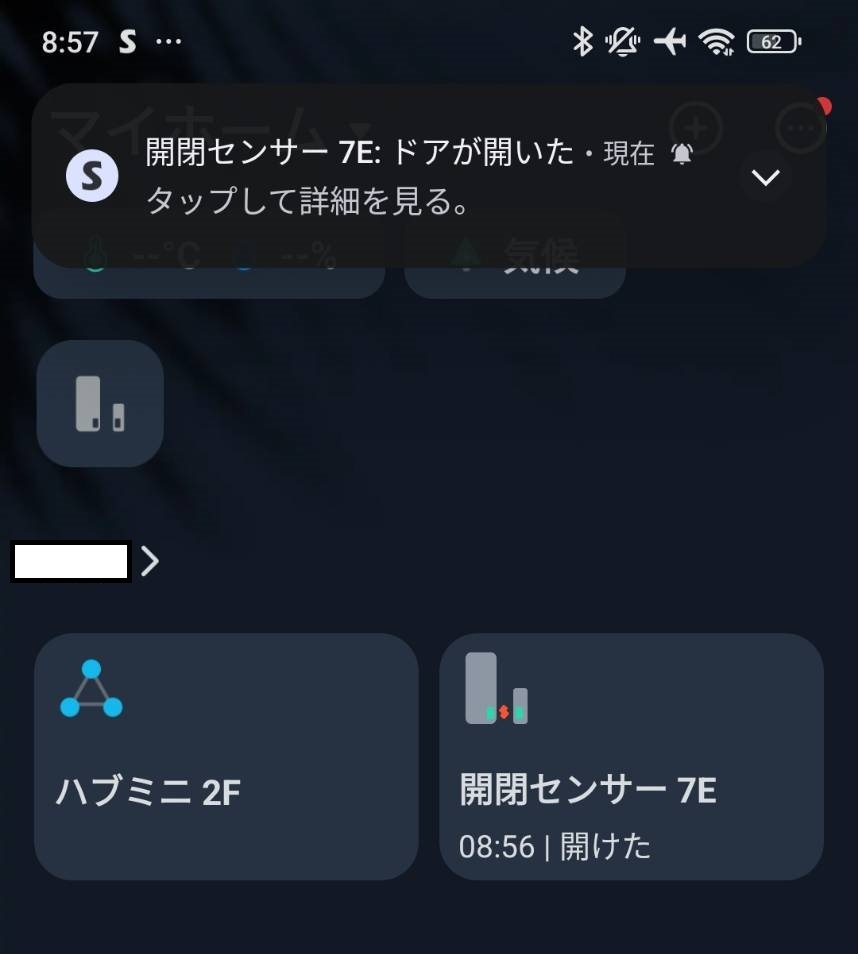Tap the bell icon next to 現在 in the notification
Image resolution: width=858 pixels, height=954 pixels.
pos(684,153)
